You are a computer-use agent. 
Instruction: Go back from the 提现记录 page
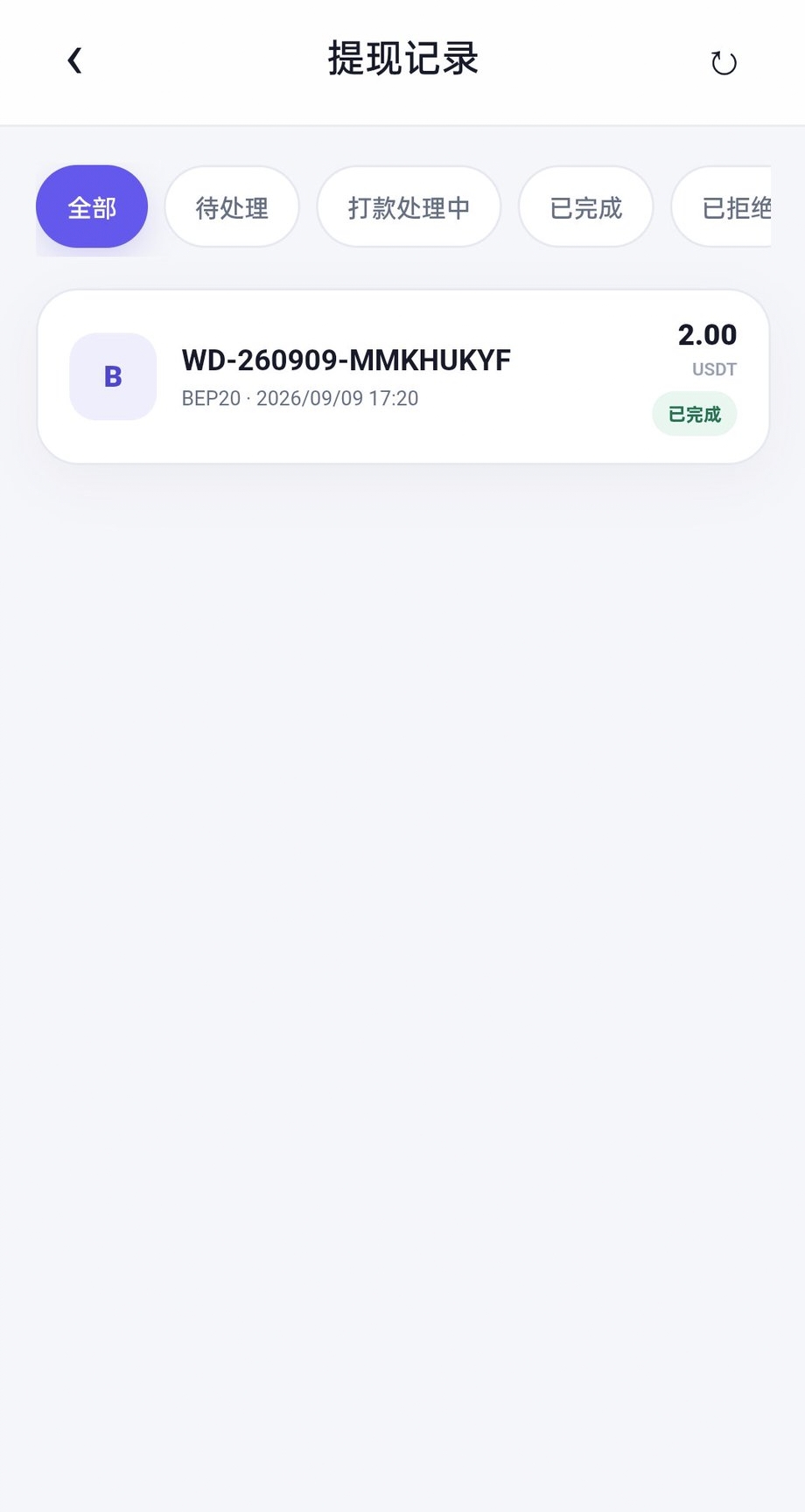(74, 61)
